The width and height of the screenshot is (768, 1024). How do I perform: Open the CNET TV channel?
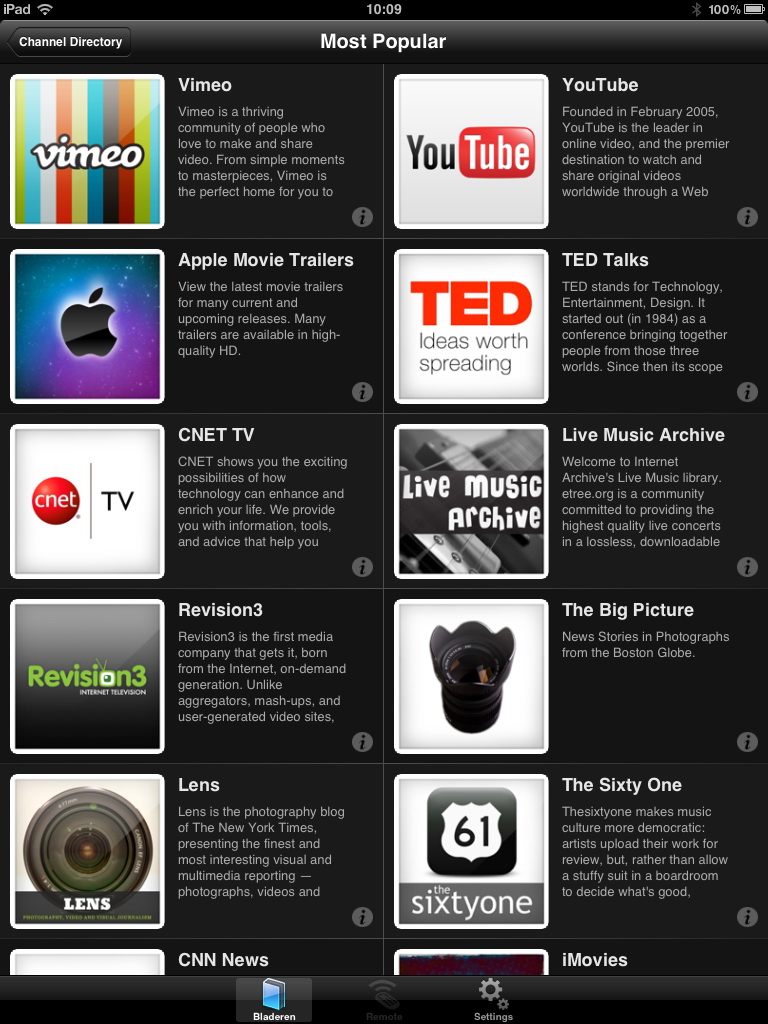pyautogui.click(x=87, y=502)
